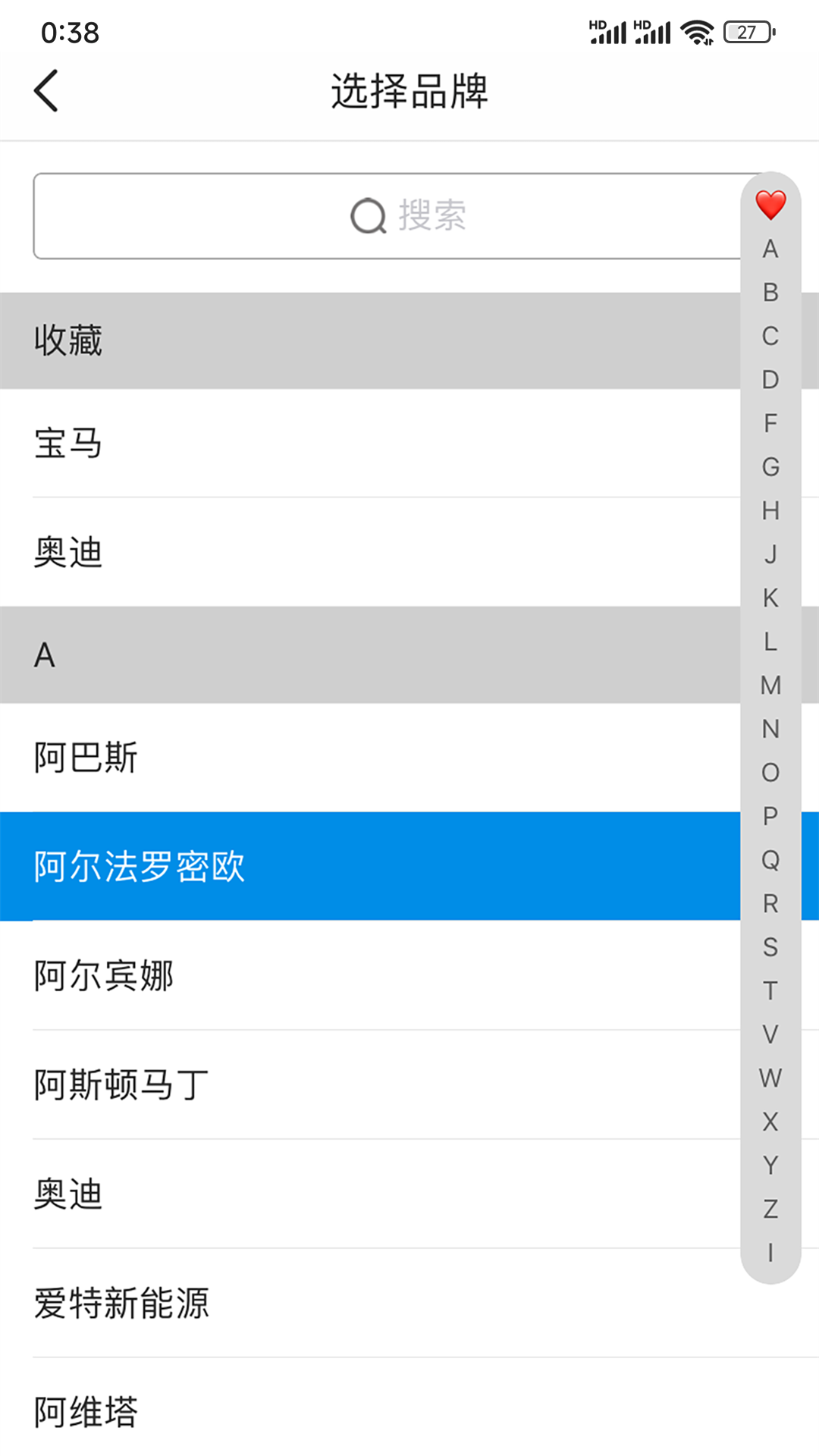Click the back arrow to return
The height and width of the screenshot is (1456, 819).
point(47,90)
